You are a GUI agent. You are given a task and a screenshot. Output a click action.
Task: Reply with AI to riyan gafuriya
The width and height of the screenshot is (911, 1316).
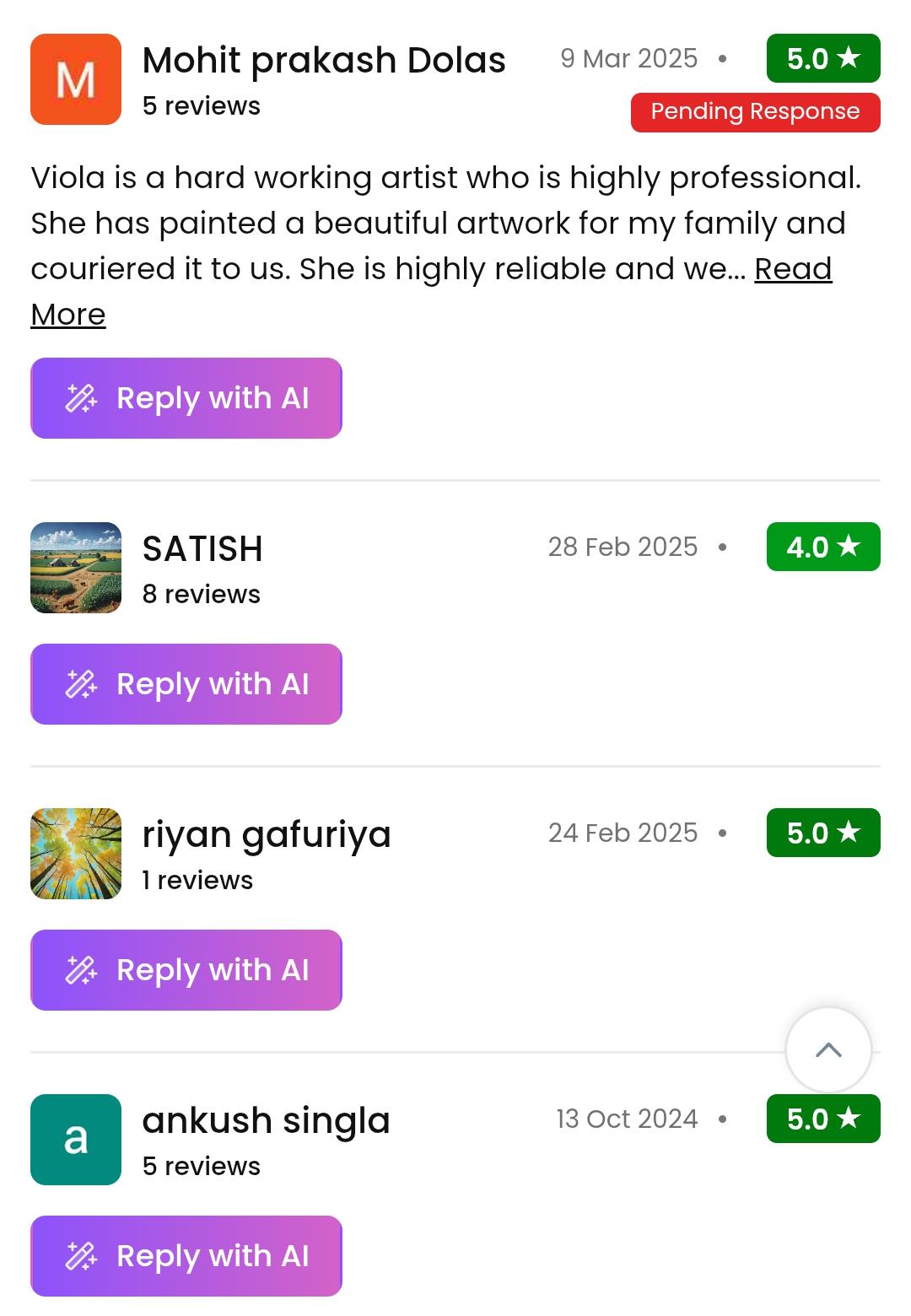[186, 970]
